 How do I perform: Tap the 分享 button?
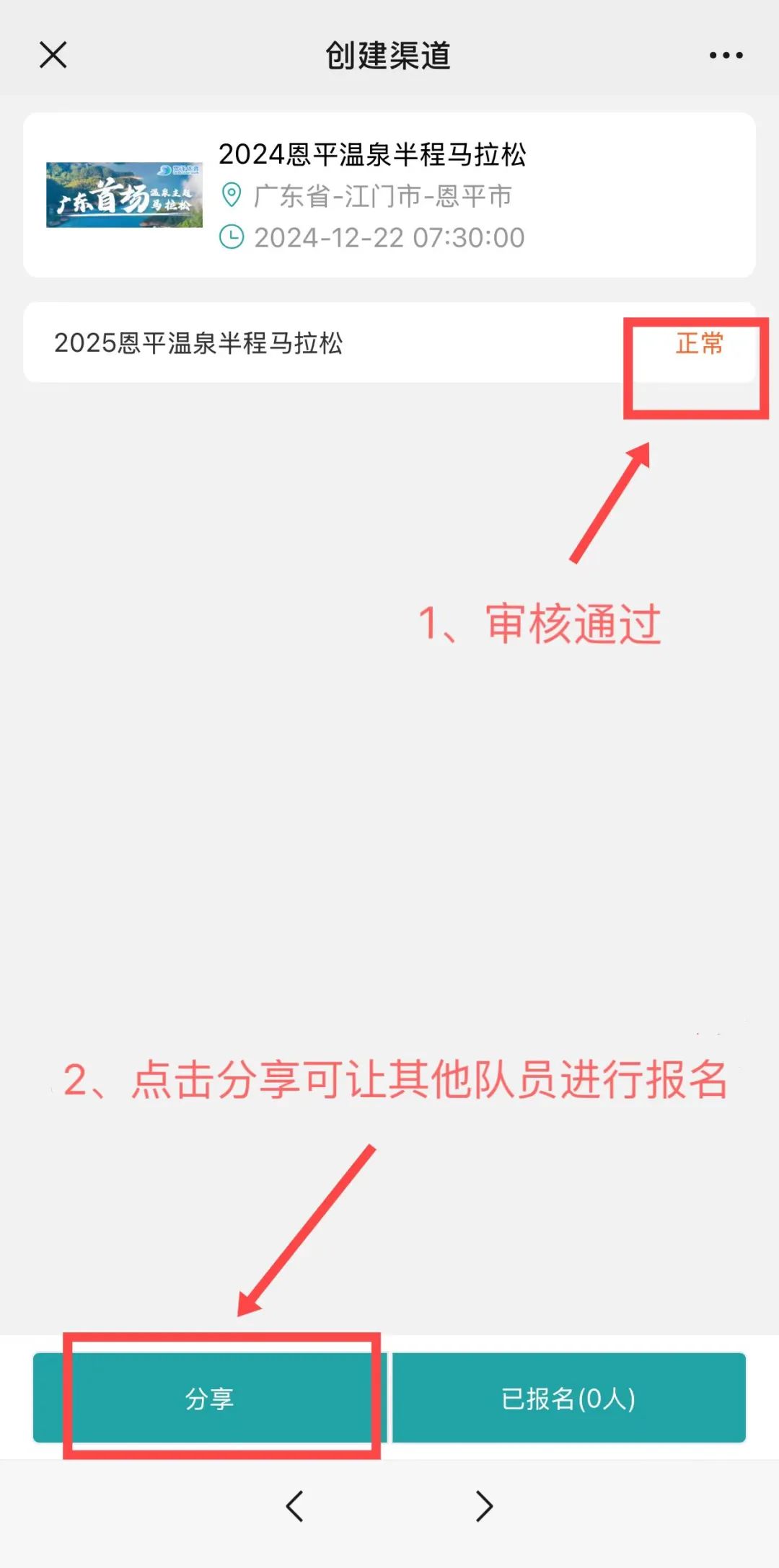209,1398
